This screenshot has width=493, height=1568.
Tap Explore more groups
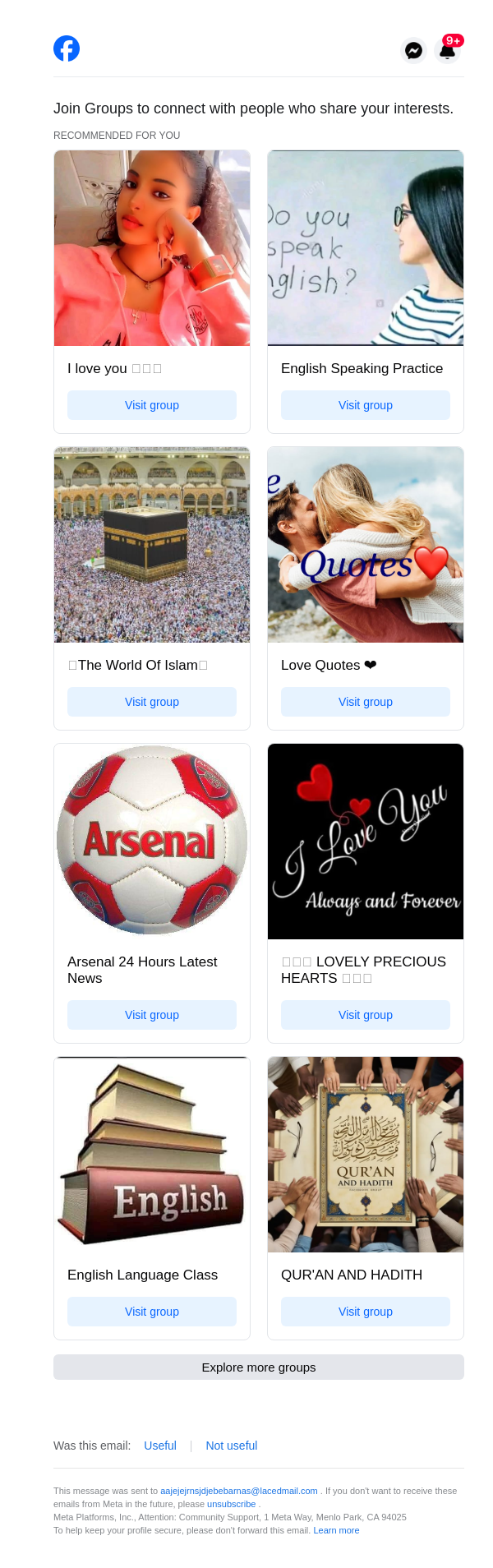click(x=259, y=1367)
